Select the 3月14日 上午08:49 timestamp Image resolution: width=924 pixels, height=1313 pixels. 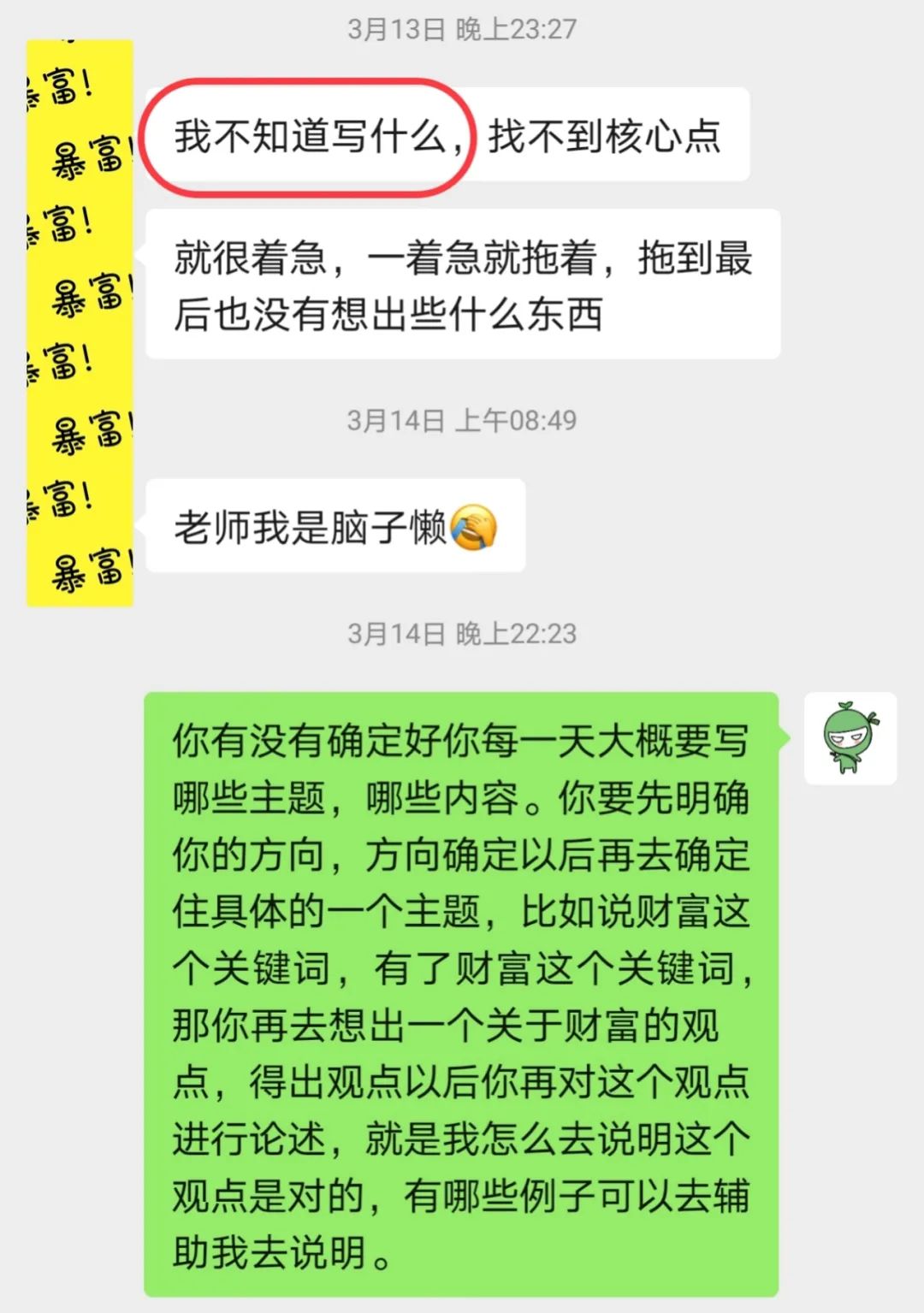click(x=460, y=419)
